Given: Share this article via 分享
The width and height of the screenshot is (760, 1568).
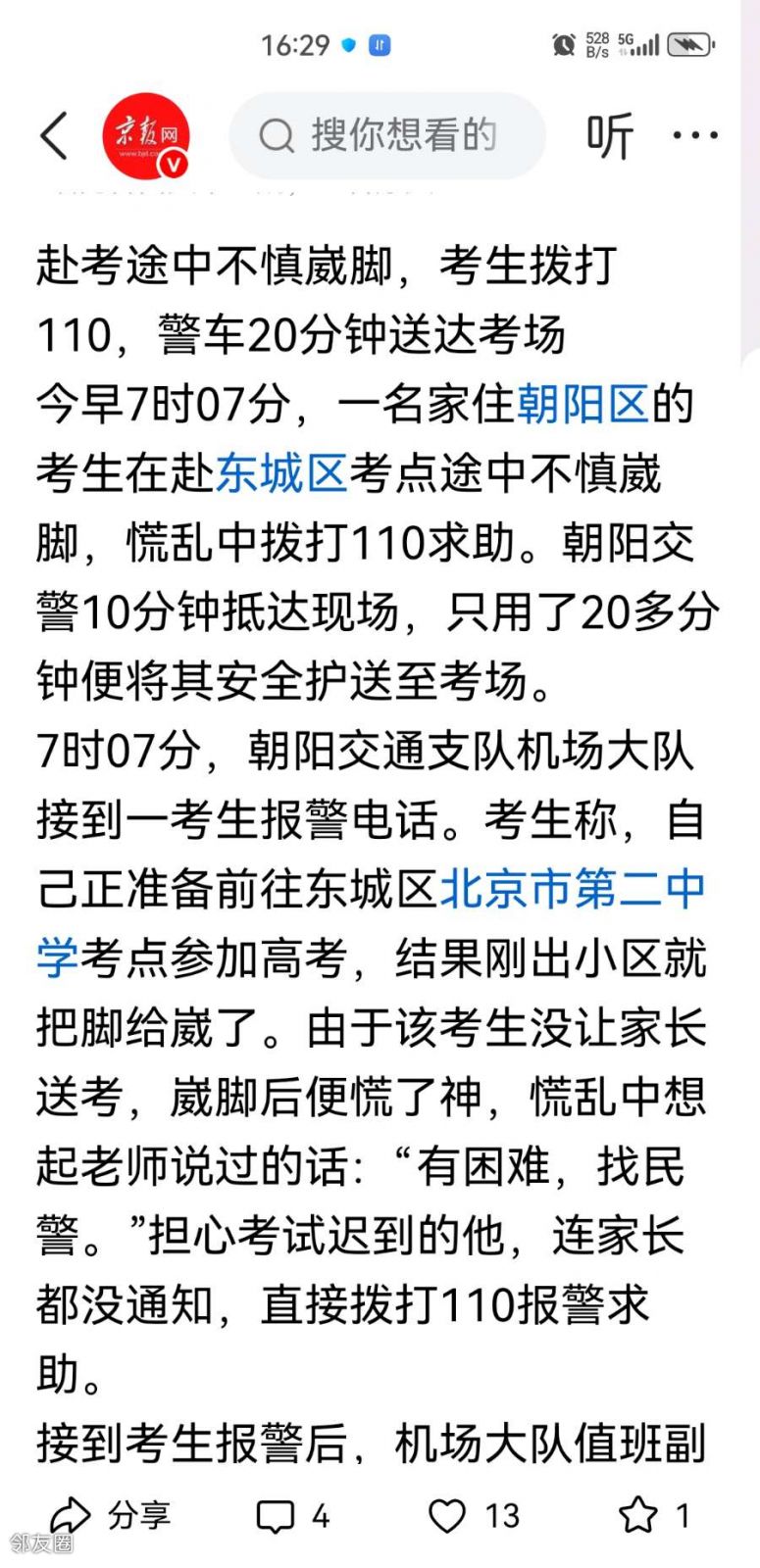Looking at the screenshot, I should tap(110, 1515).
